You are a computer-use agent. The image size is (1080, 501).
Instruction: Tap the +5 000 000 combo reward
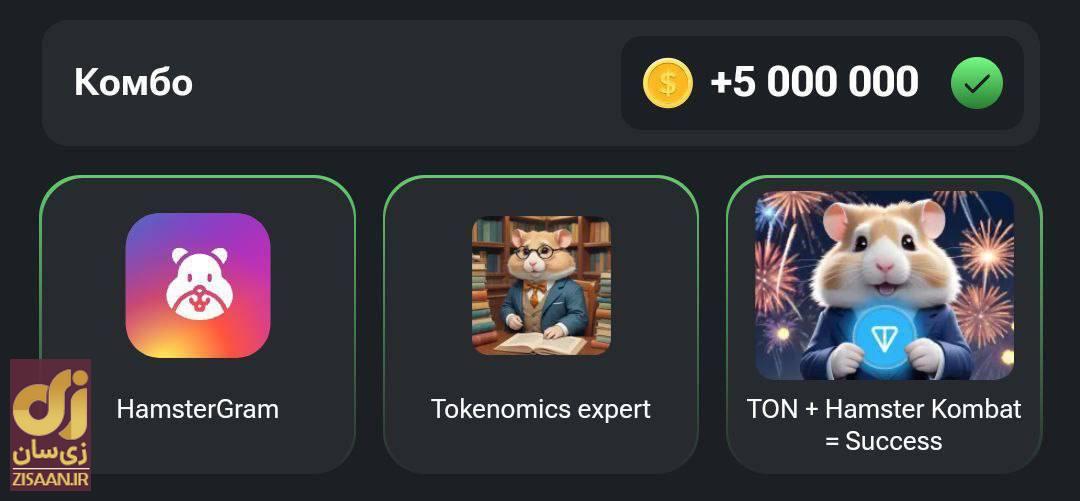814,83
